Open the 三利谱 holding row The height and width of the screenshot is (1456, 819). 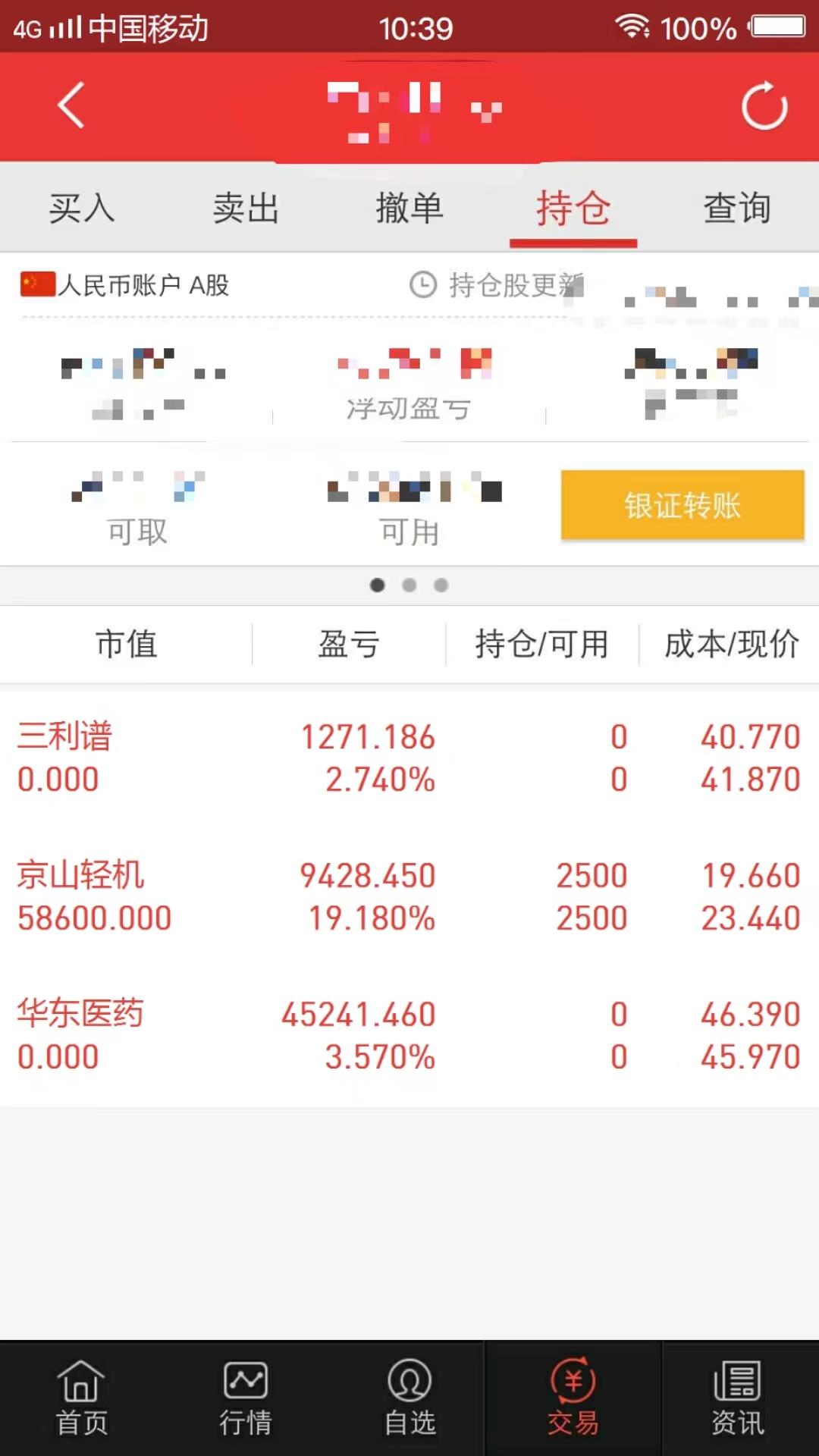coord(409,758)
